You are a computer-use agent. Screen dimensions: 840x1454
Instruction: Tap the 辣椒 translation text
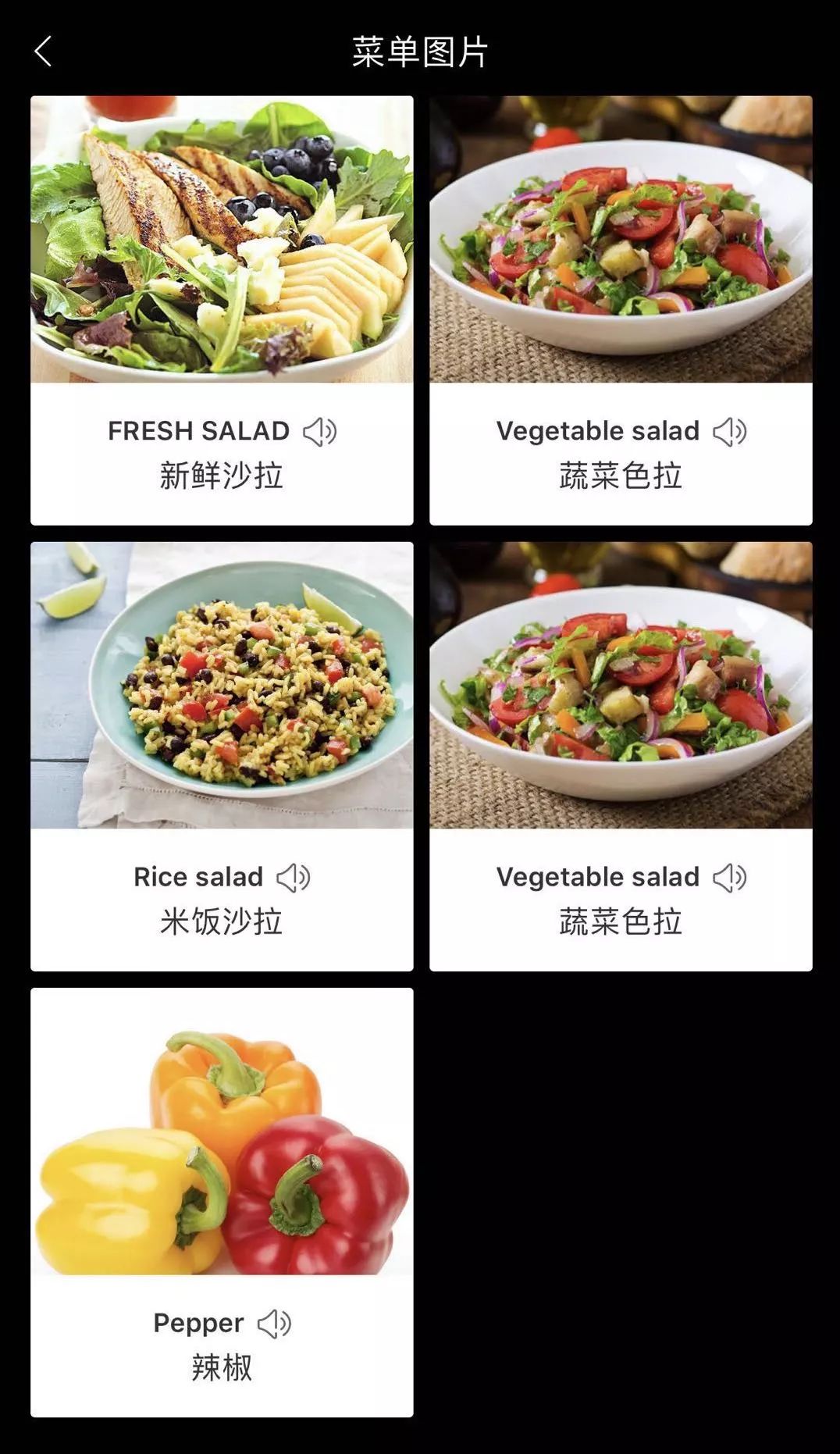click(x=221, y=1369)
